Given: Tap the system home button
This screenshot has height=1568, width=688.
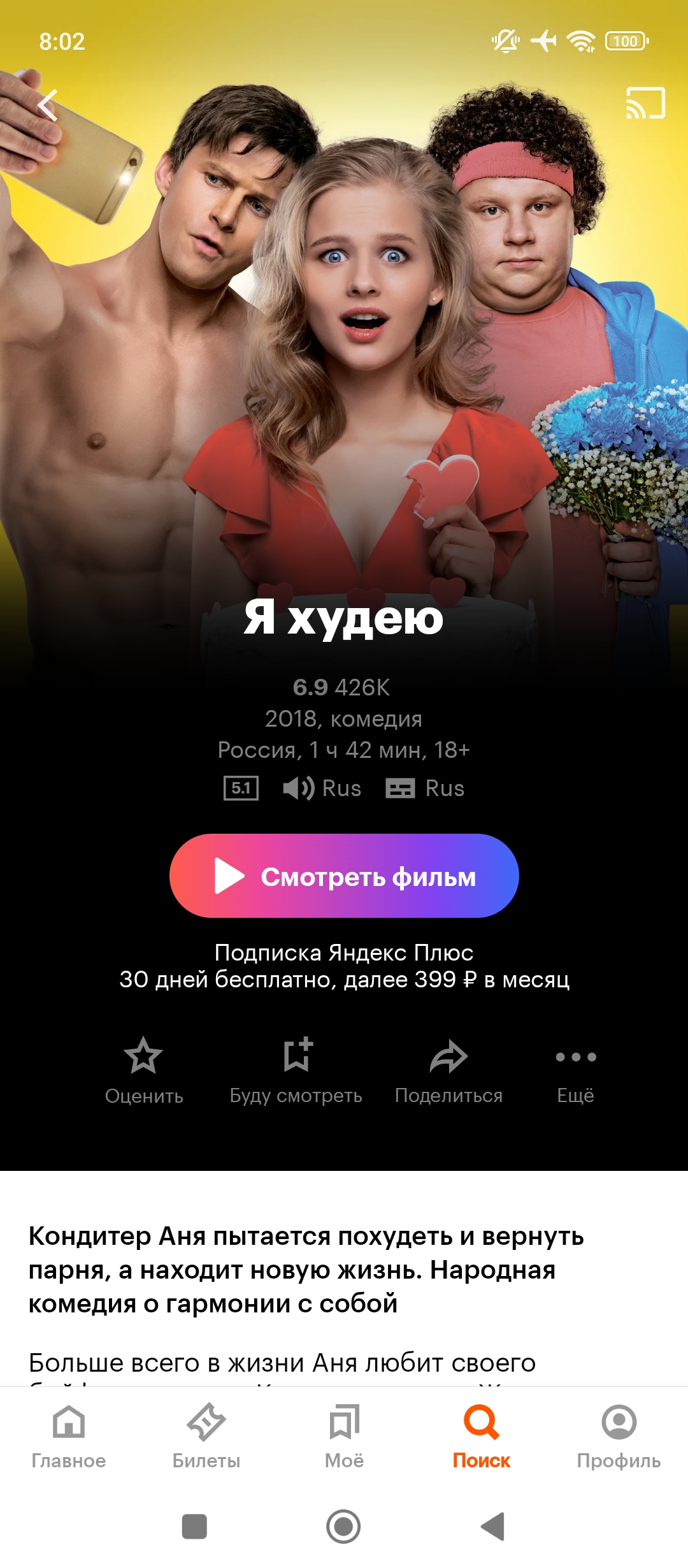Looking at the screenshot, I should pyautogui.click(x=343, y=1527).
